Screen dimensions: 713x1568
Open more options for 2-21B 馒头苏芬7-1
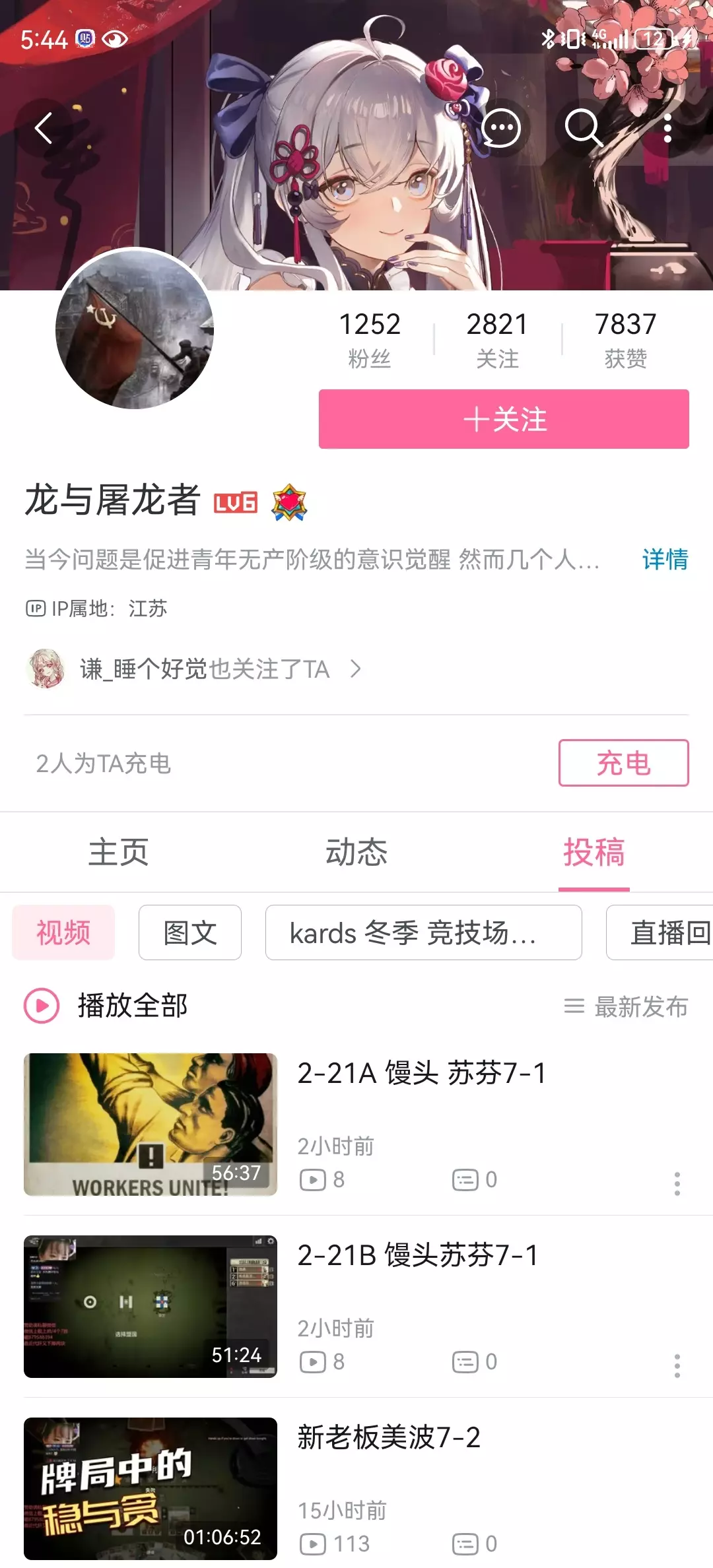[677, 1365]
